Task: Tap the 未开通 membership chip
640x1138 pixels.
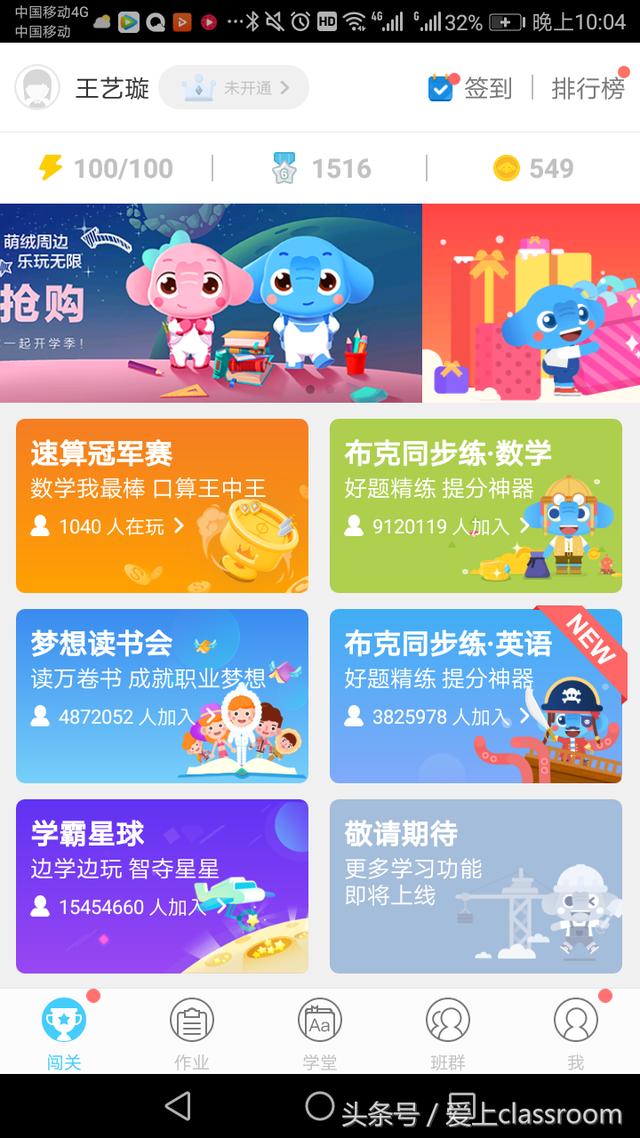Action: click(234, 88)
